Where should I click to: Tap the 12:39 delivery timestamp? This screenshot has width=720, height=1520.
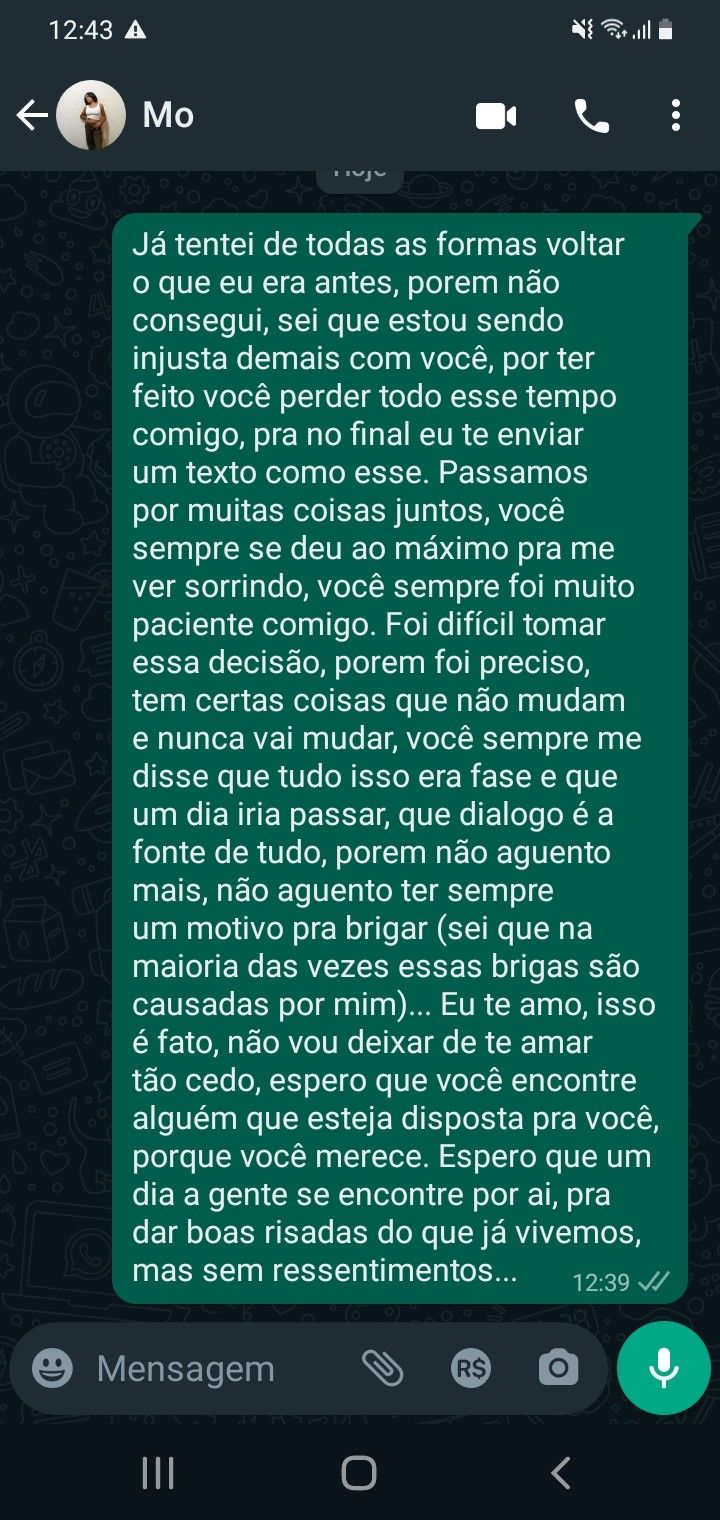coord(601,1281)
